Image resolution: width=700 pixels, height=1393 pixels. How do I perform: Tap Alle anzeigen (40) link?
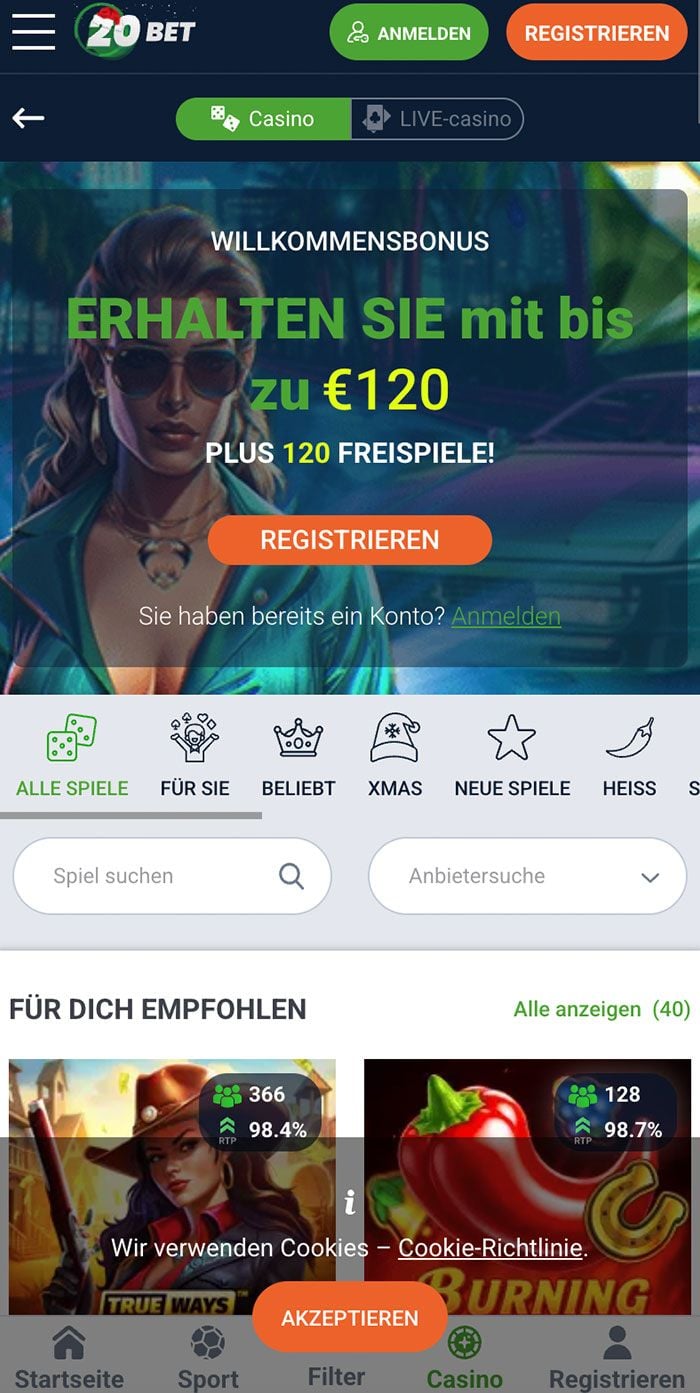[x=601, y=1009]
